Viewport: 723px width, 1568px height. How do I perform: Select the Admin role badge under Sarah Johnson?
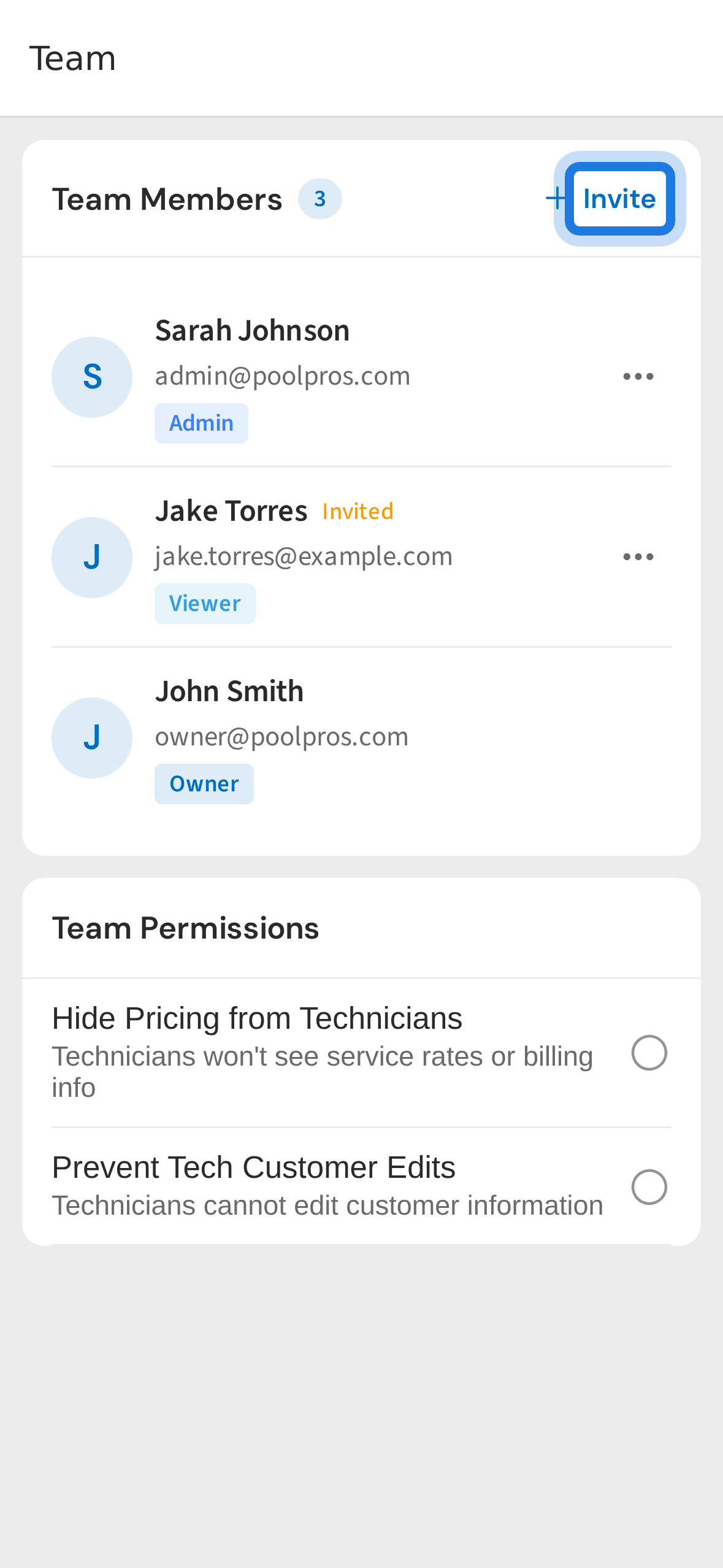coord(201,421)
